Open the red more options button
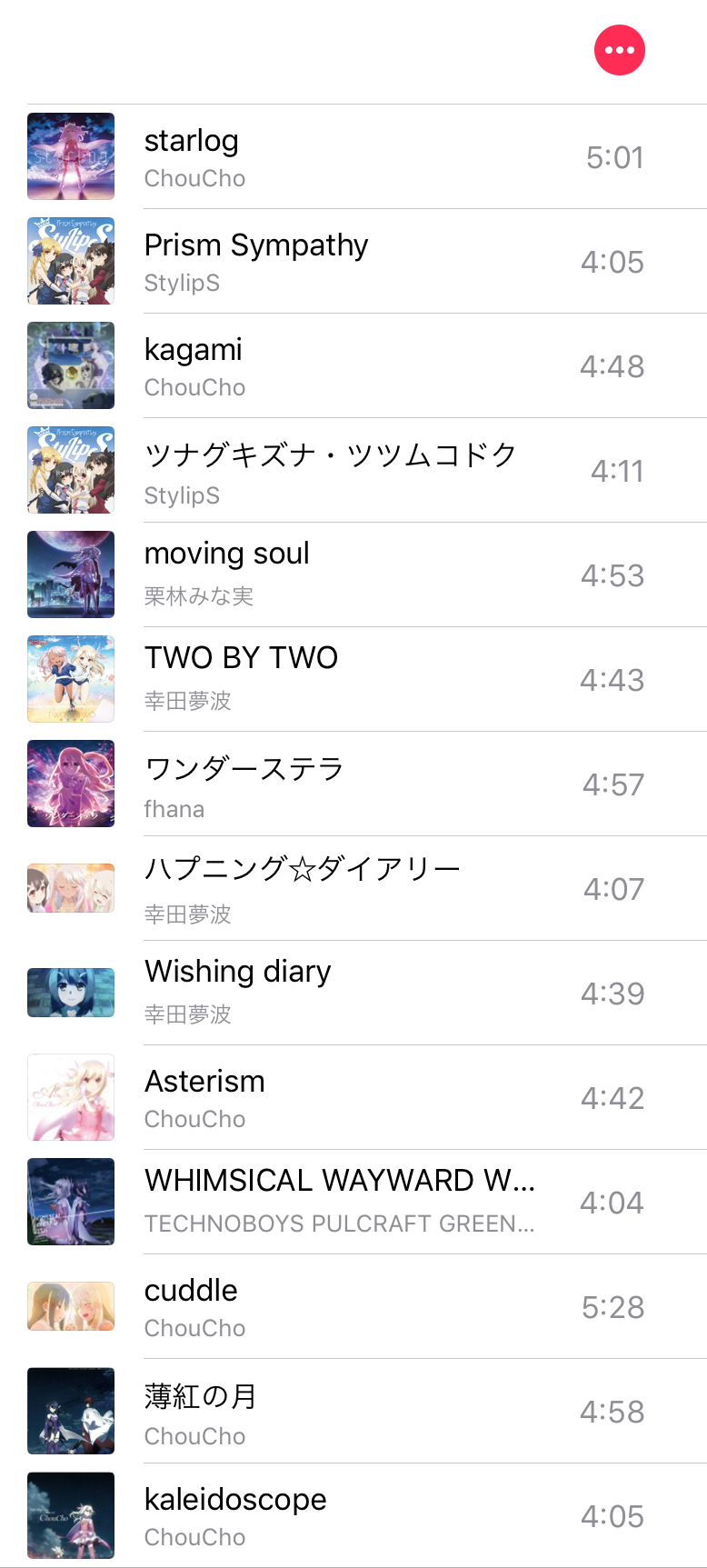 619,50
